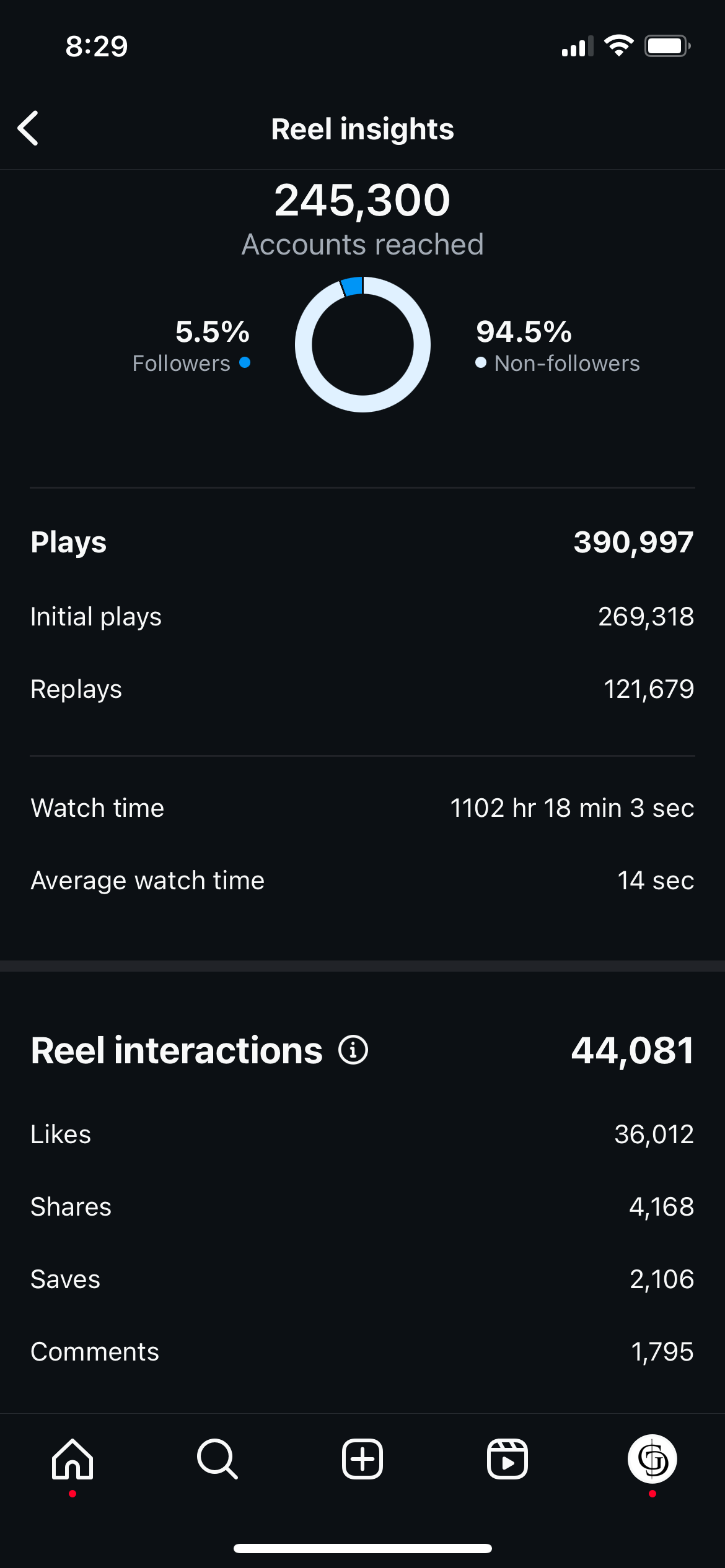
Task: Create a new post with plus button
Action: (x=362, y=1459)
